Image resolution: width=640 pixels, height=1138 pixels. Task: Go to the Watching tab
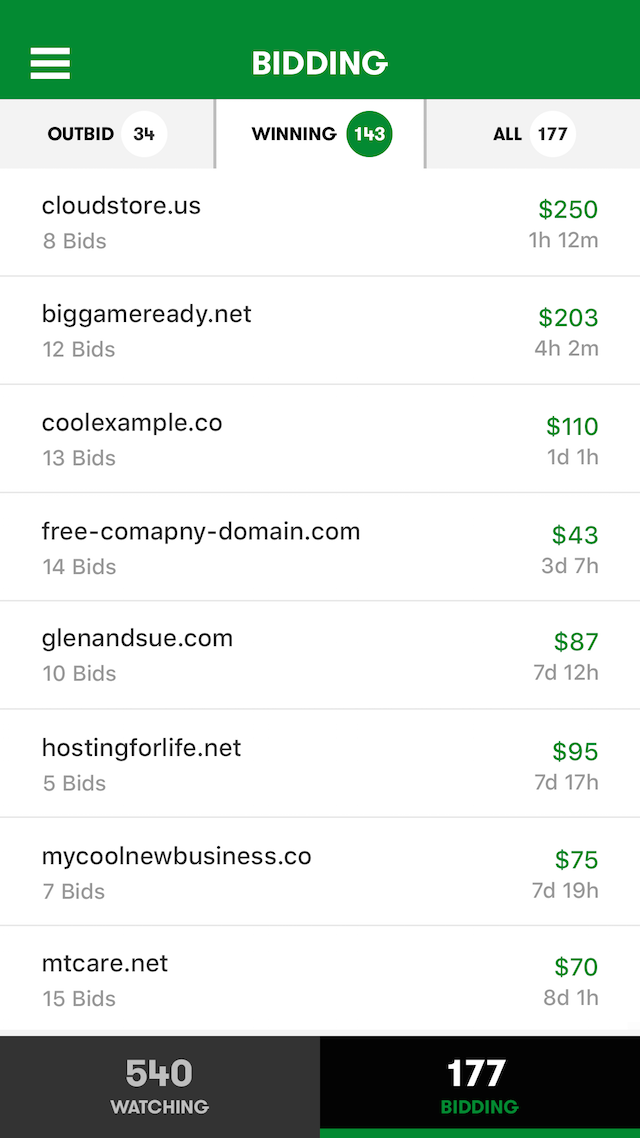(x=160, y=1086)
